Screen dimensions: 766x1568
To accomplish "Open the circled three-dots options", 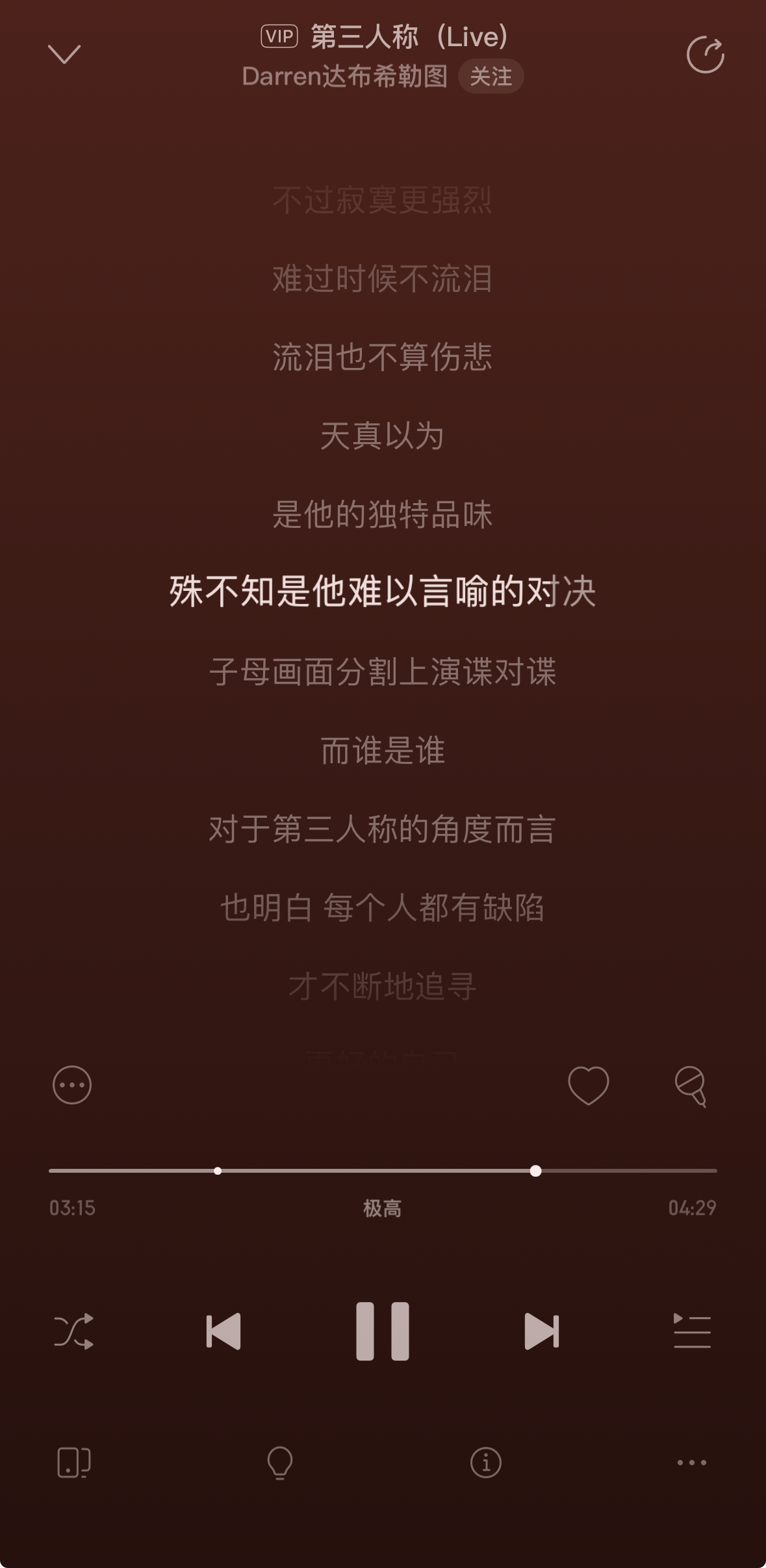I will pos(72,1085).
